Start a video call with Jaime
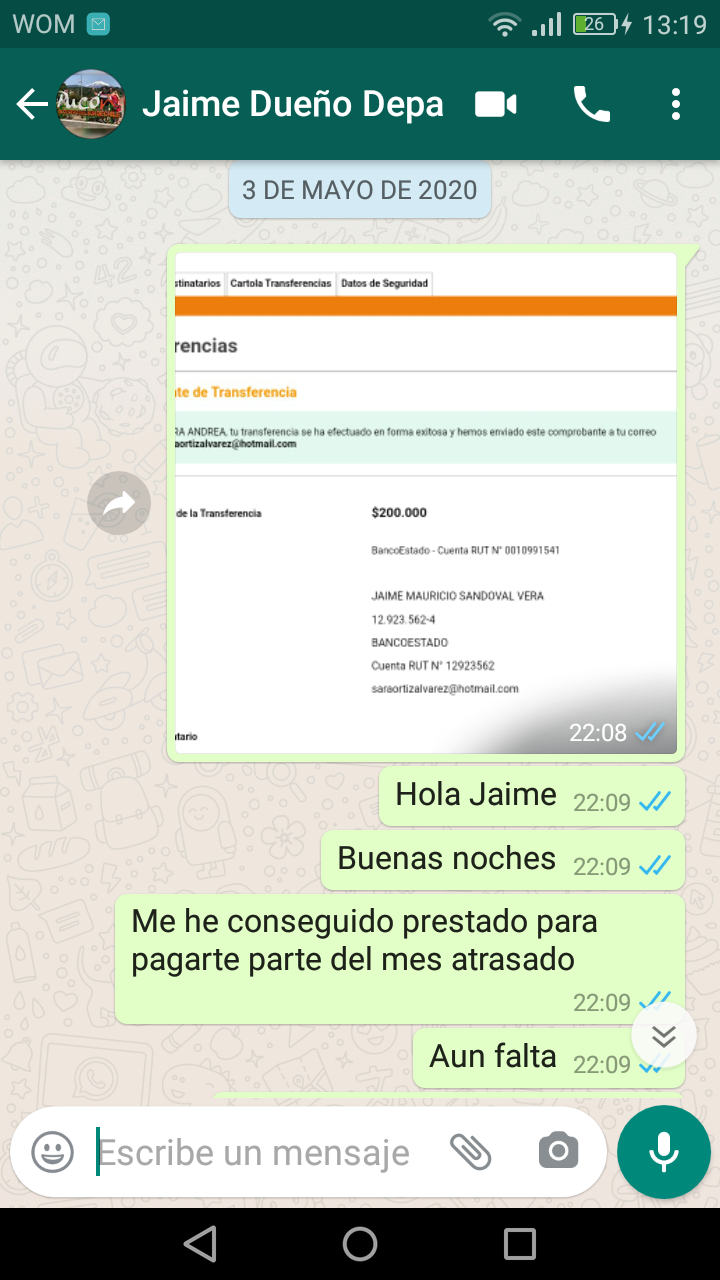 [x=496, y=104]
